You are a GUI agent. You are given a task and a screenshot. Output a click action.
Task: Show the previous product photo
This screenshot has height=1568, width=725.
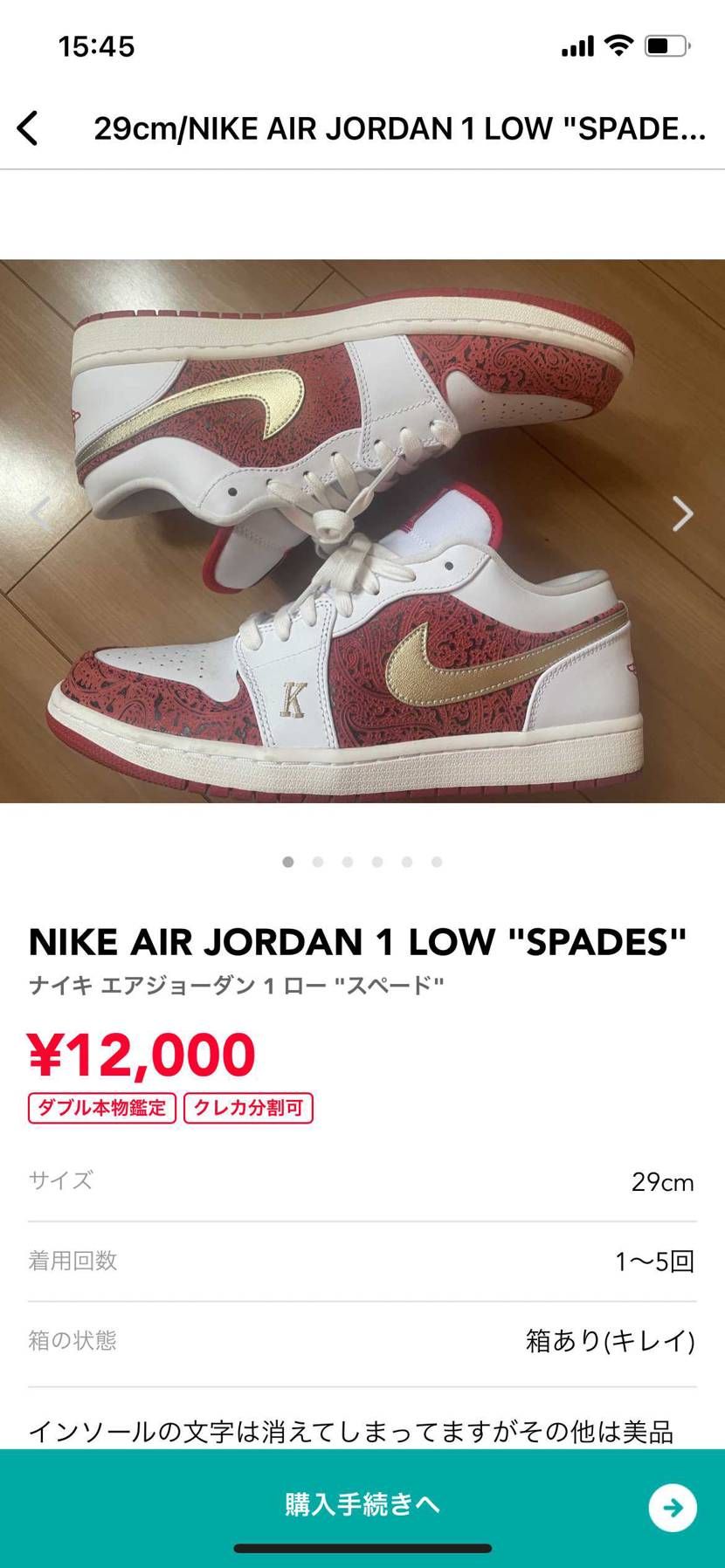40,513
